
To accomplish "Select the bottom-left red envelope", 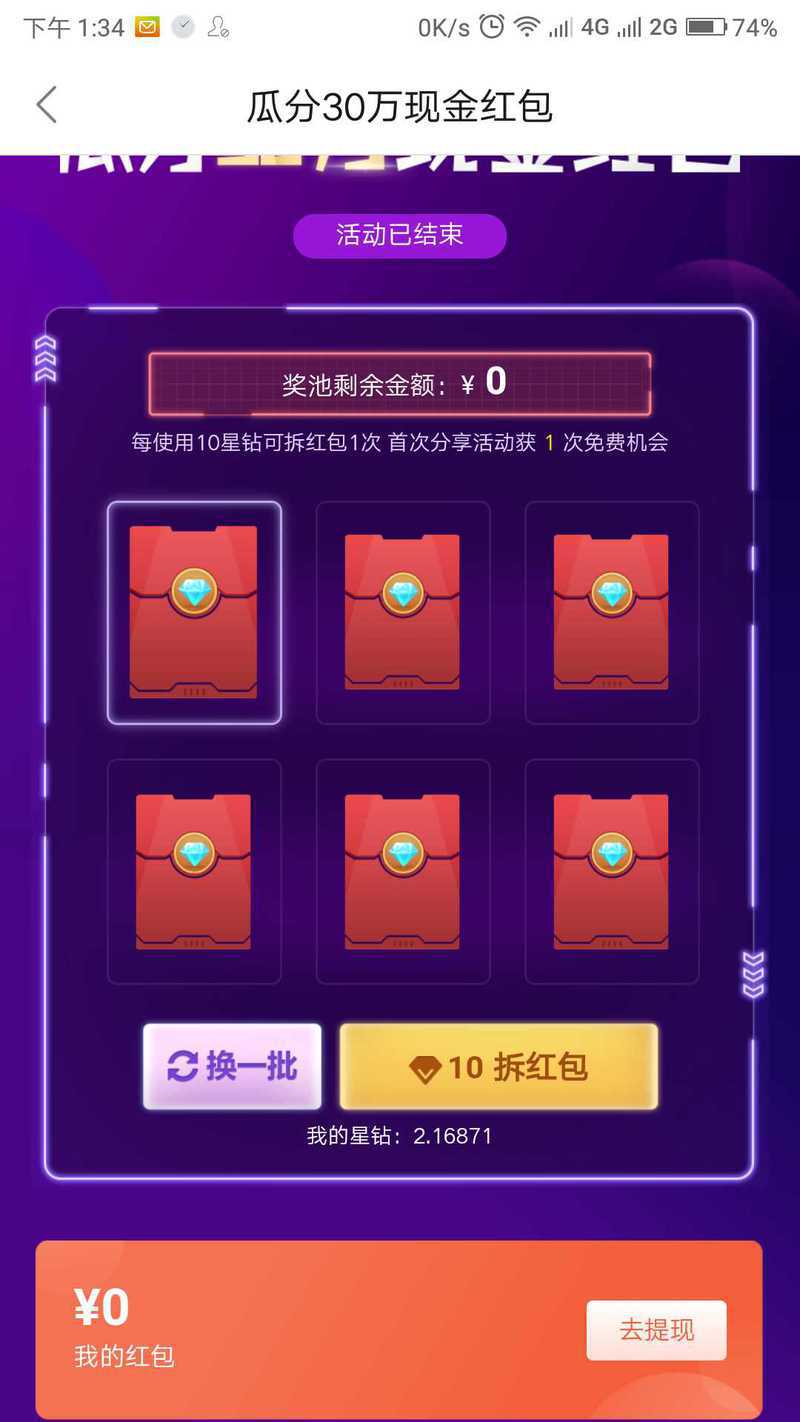I will (x=194, y=871).
